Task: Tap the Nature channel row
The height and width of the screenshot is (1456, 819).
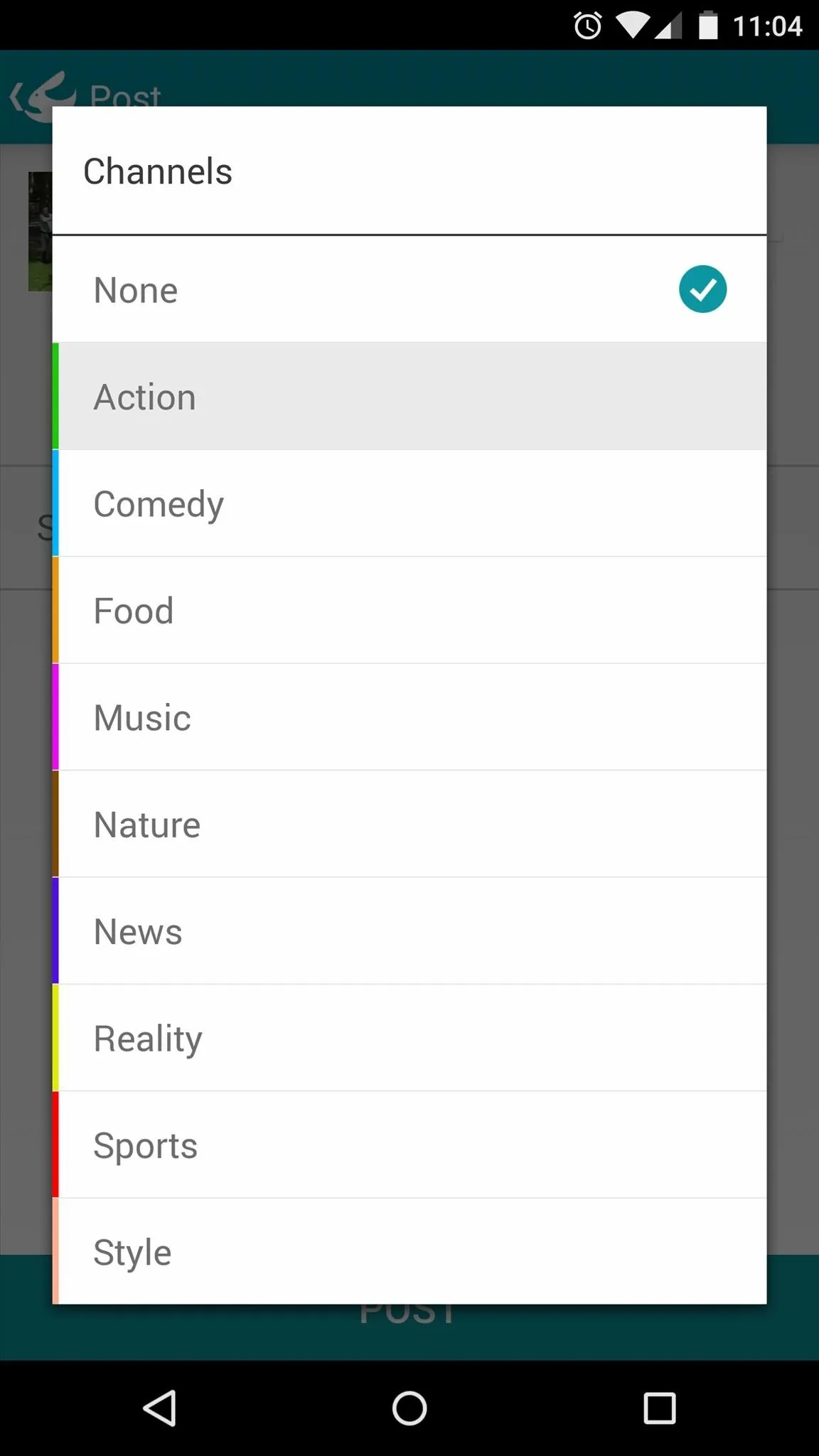Action: coord(409,825)
